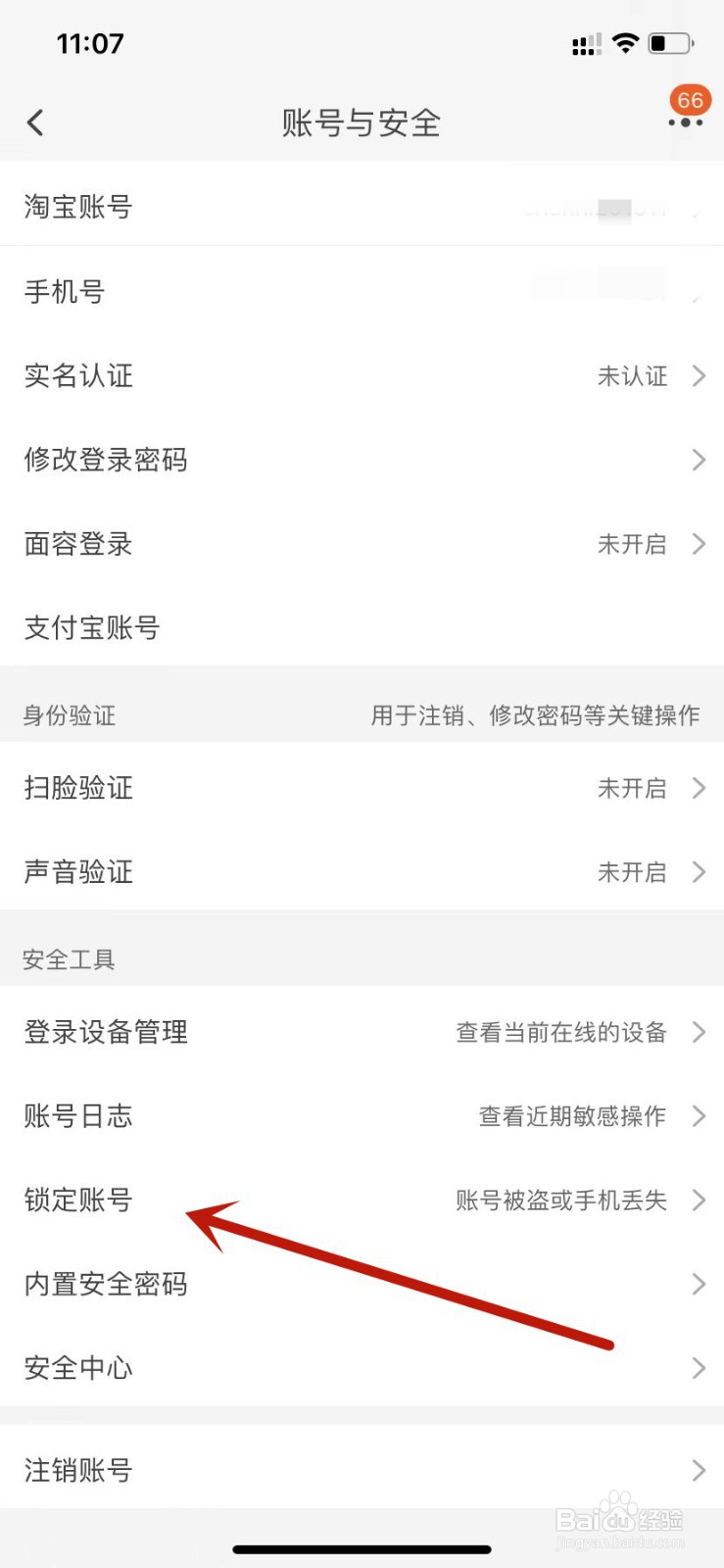
Task: Select the 支付宝账号 entry
Action: click(362, 628)
